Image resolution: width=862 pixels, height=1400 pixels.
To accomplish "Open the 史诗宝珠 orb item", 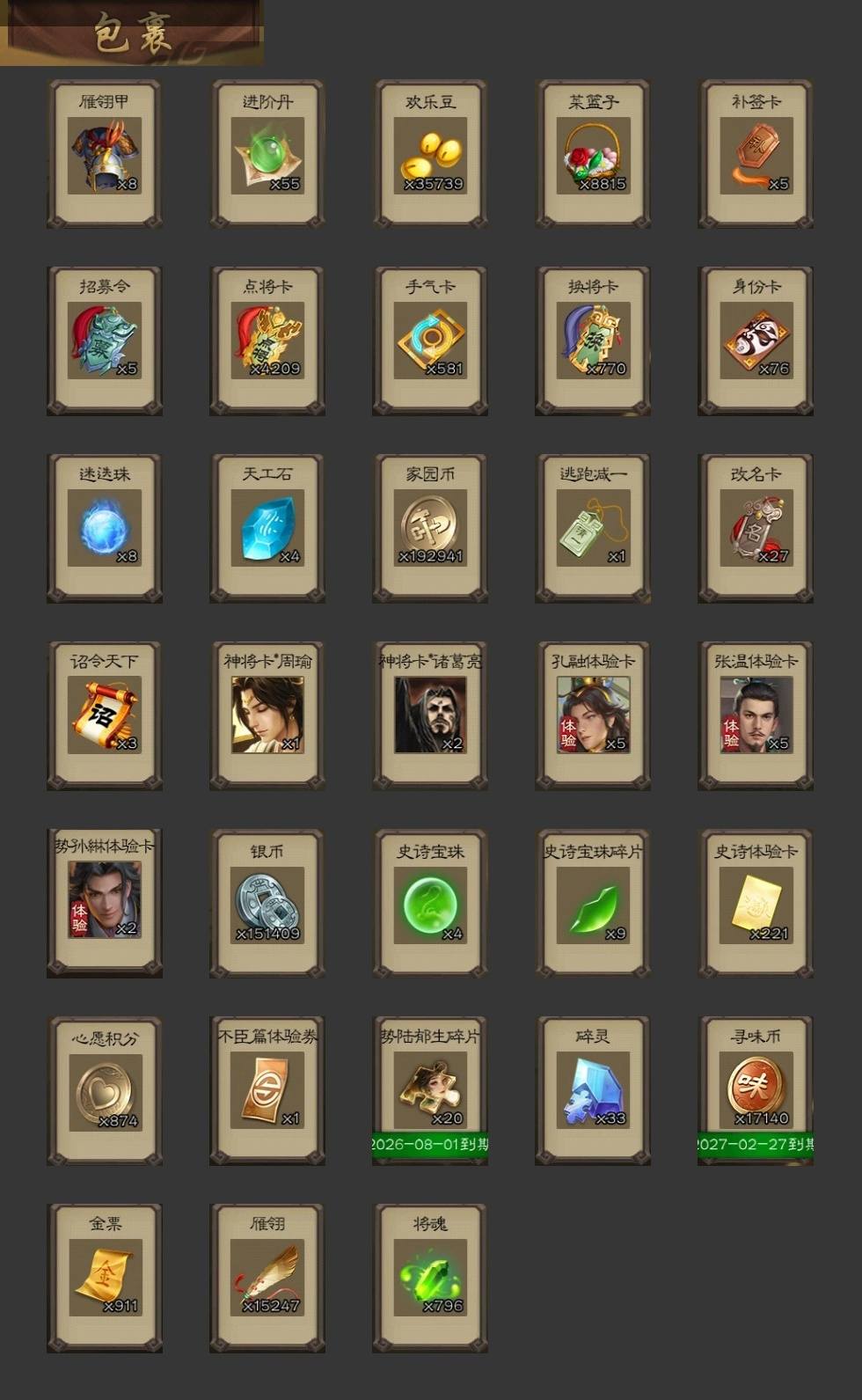I will click(x=430, y=903).
